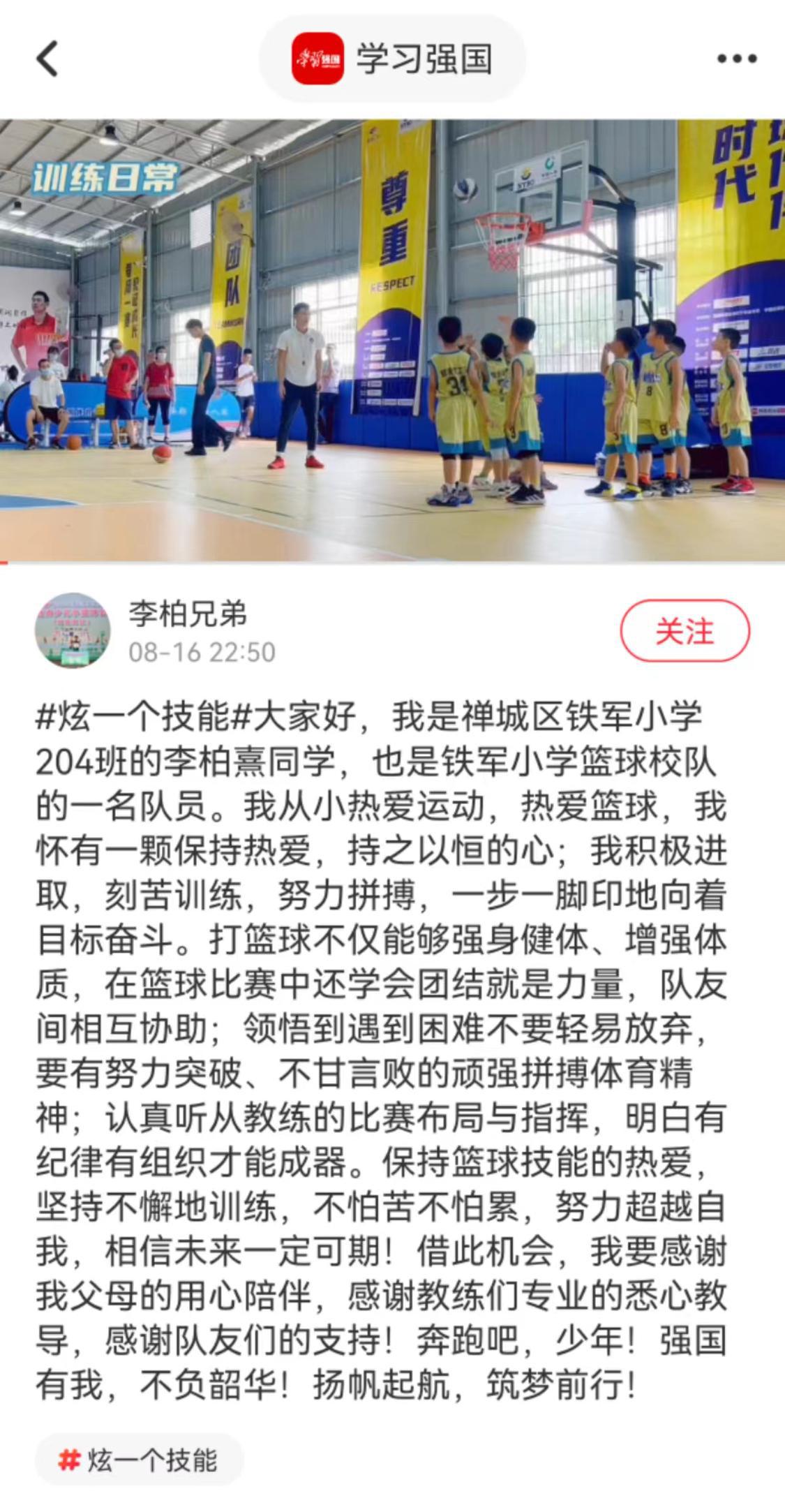Open the #炫一个技能 topic chip
The image size is (785, 1512).
click(x=139, y=1460)
